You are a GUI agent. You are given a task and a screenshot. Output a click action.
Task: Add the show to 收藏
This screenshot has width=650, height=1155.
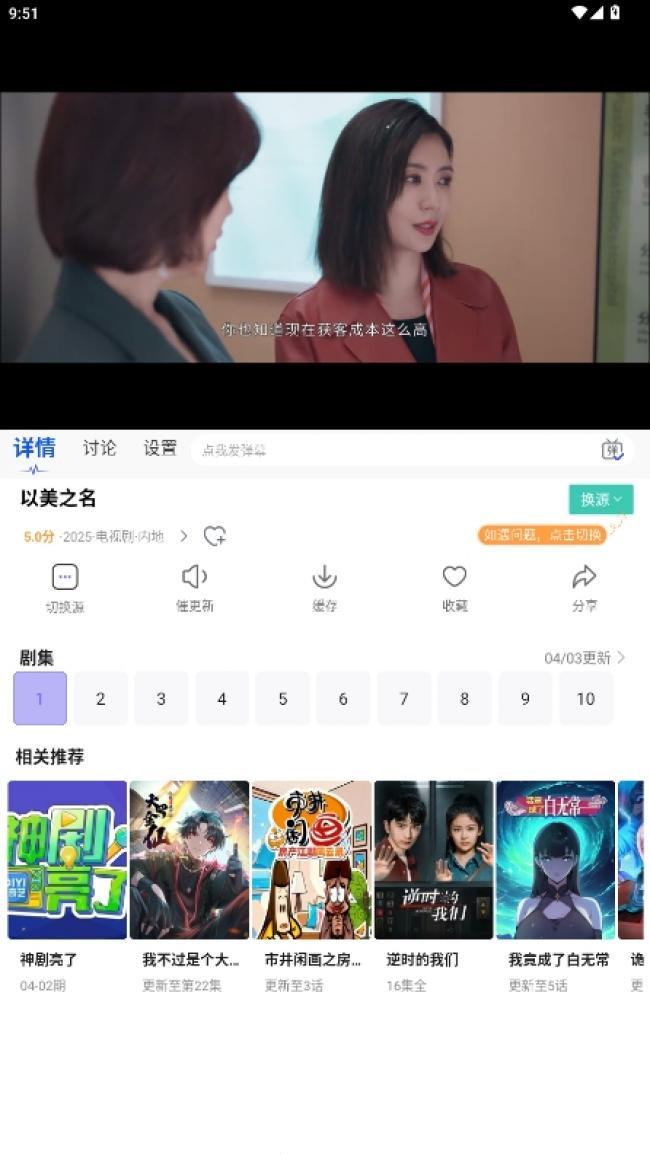pyautogui.click(x=455, y=588)
